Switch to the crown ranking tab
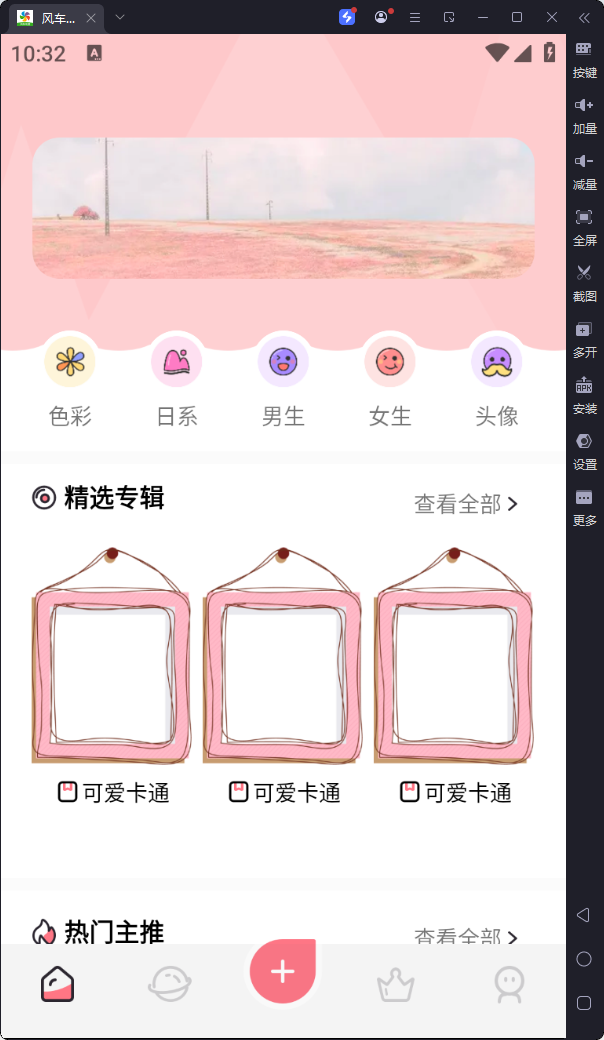The height and width of the screenshot is (1040, 604). pyautogui.click(x=395, y=986)
